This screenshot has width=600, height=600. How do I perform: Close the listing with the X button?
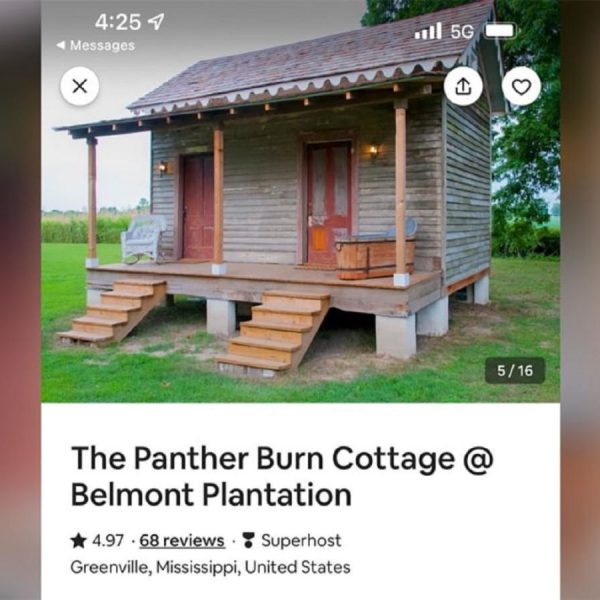(80, 86)
